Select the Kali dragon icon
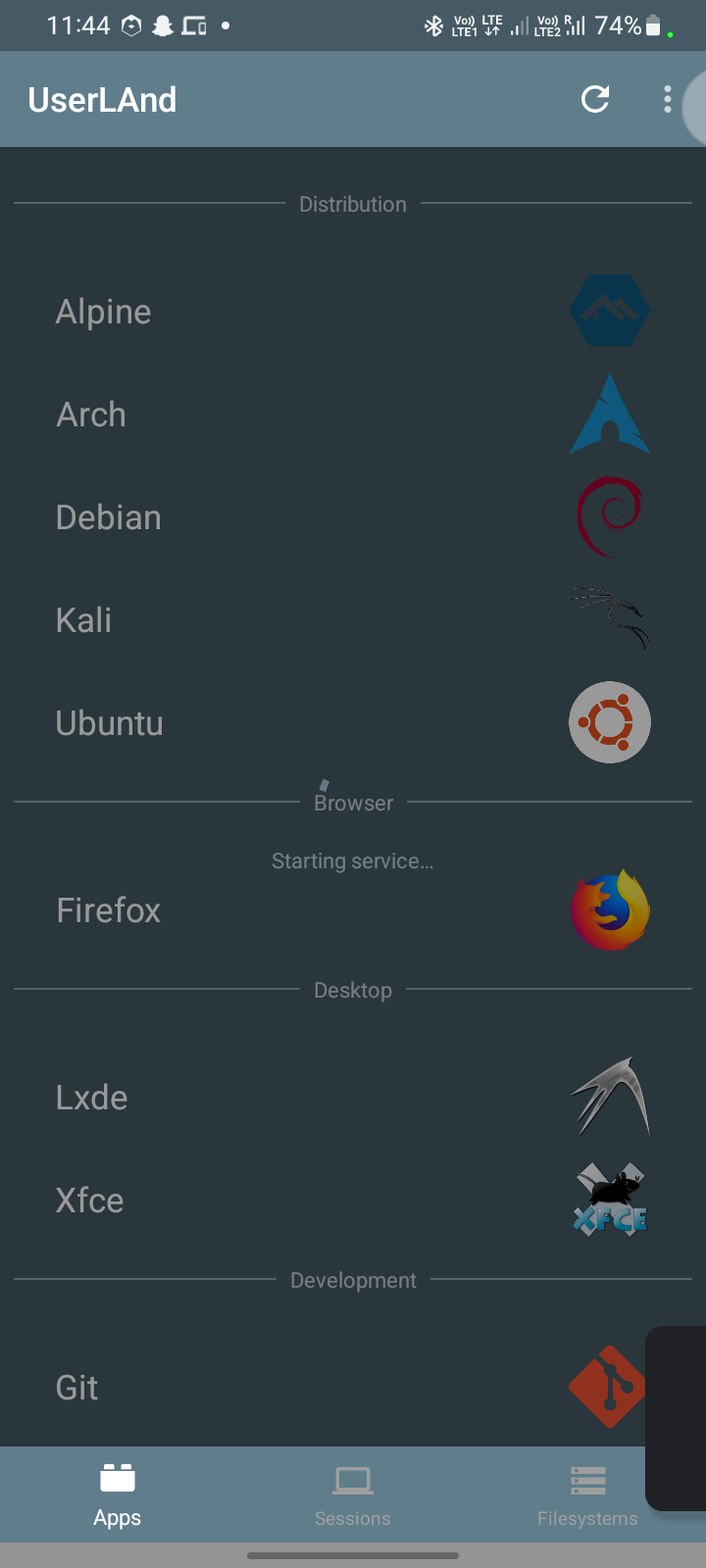 tap(610, 619)
